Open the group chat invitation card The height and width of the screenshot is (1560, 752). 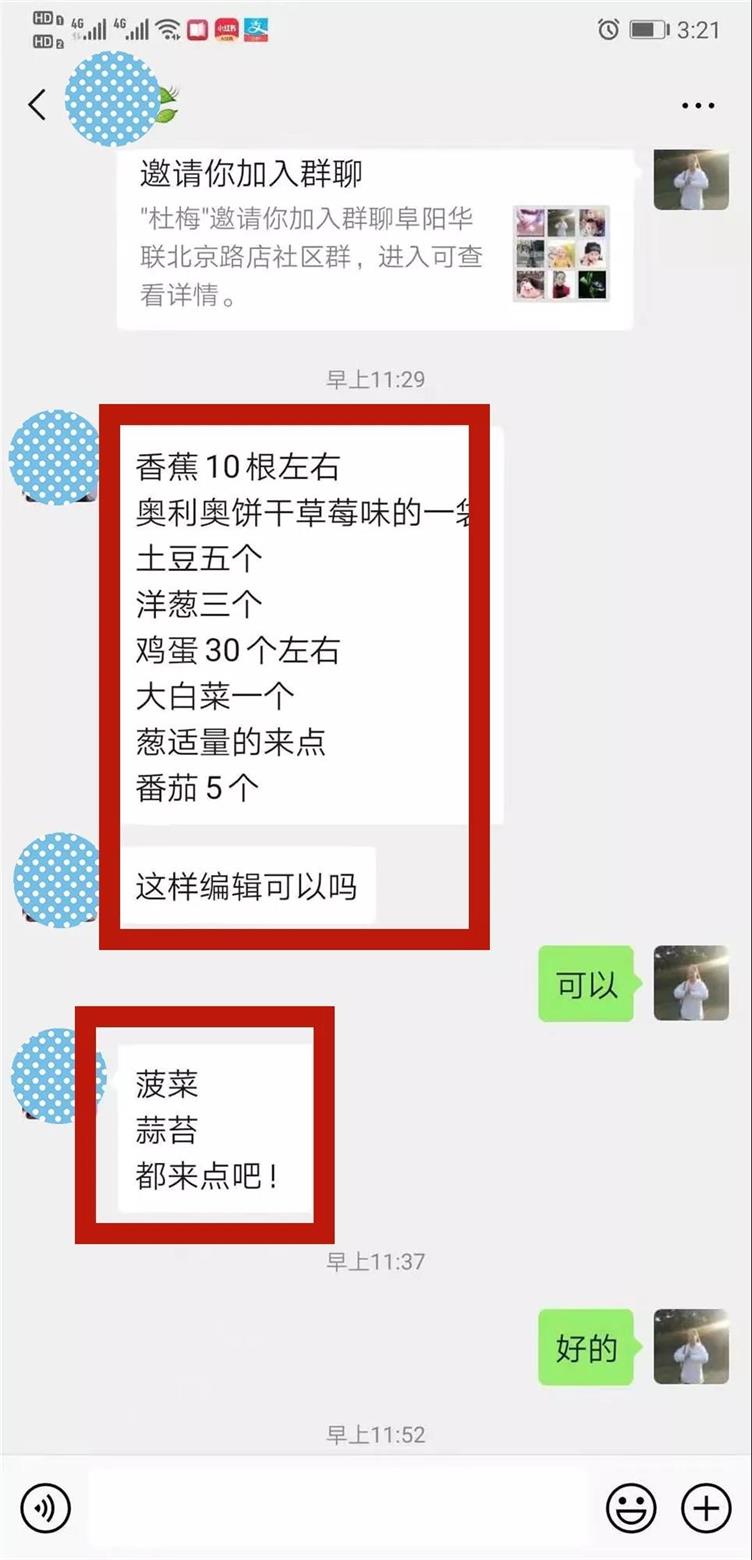pos(374,239)
